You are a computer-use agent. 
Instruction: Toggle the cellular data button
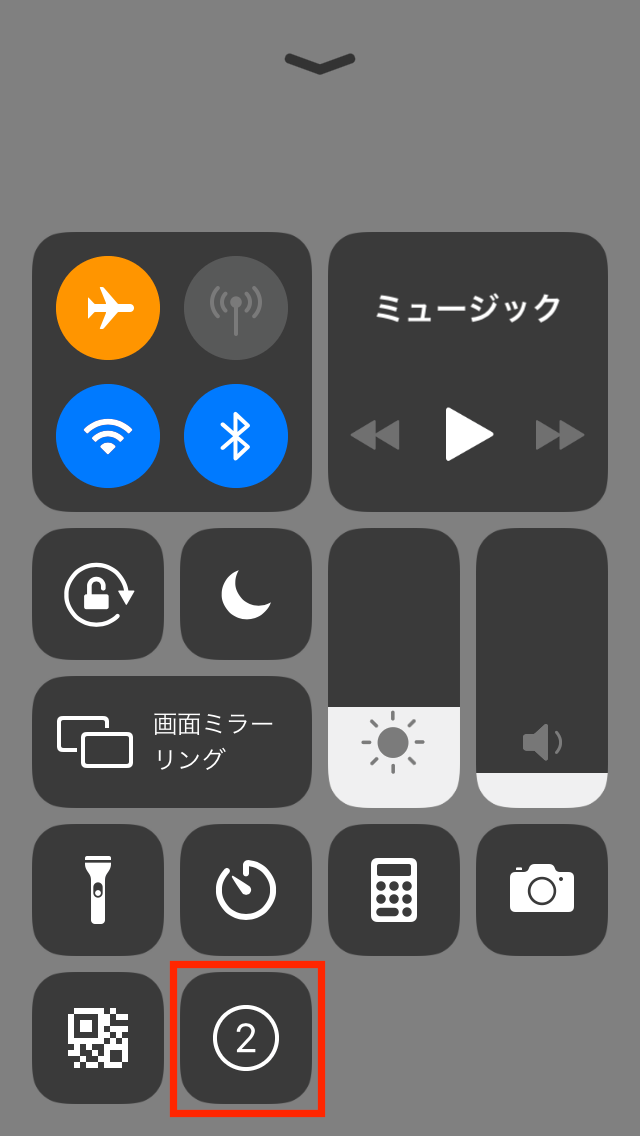[x=236, y=308]
